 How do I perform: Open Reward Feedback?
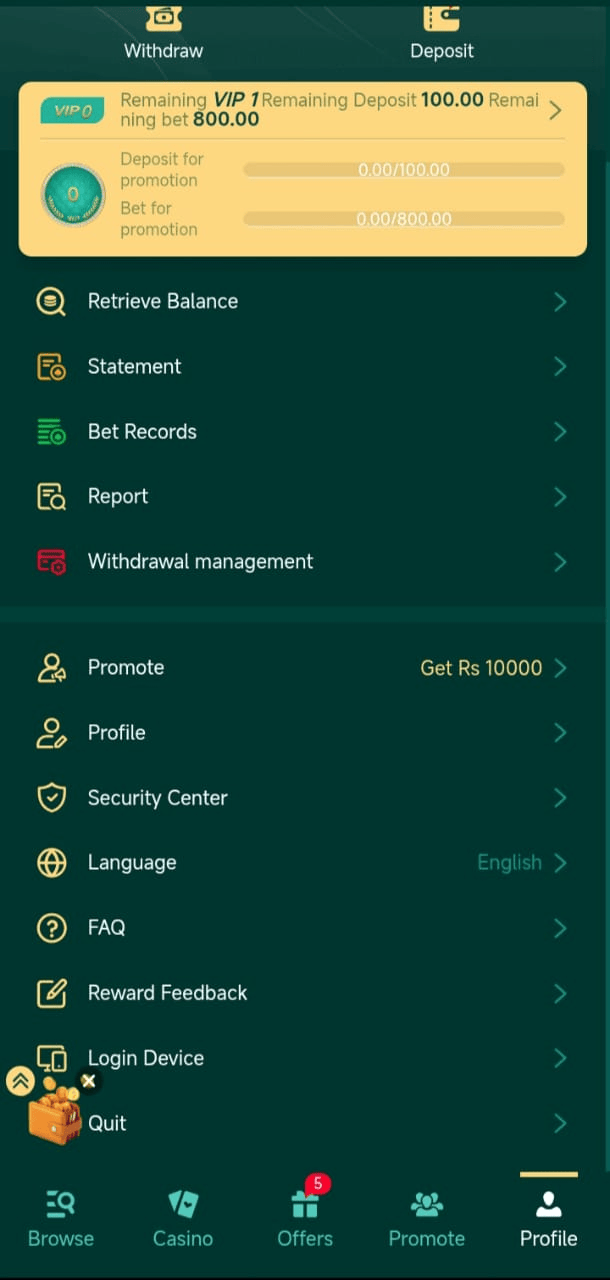300,993
